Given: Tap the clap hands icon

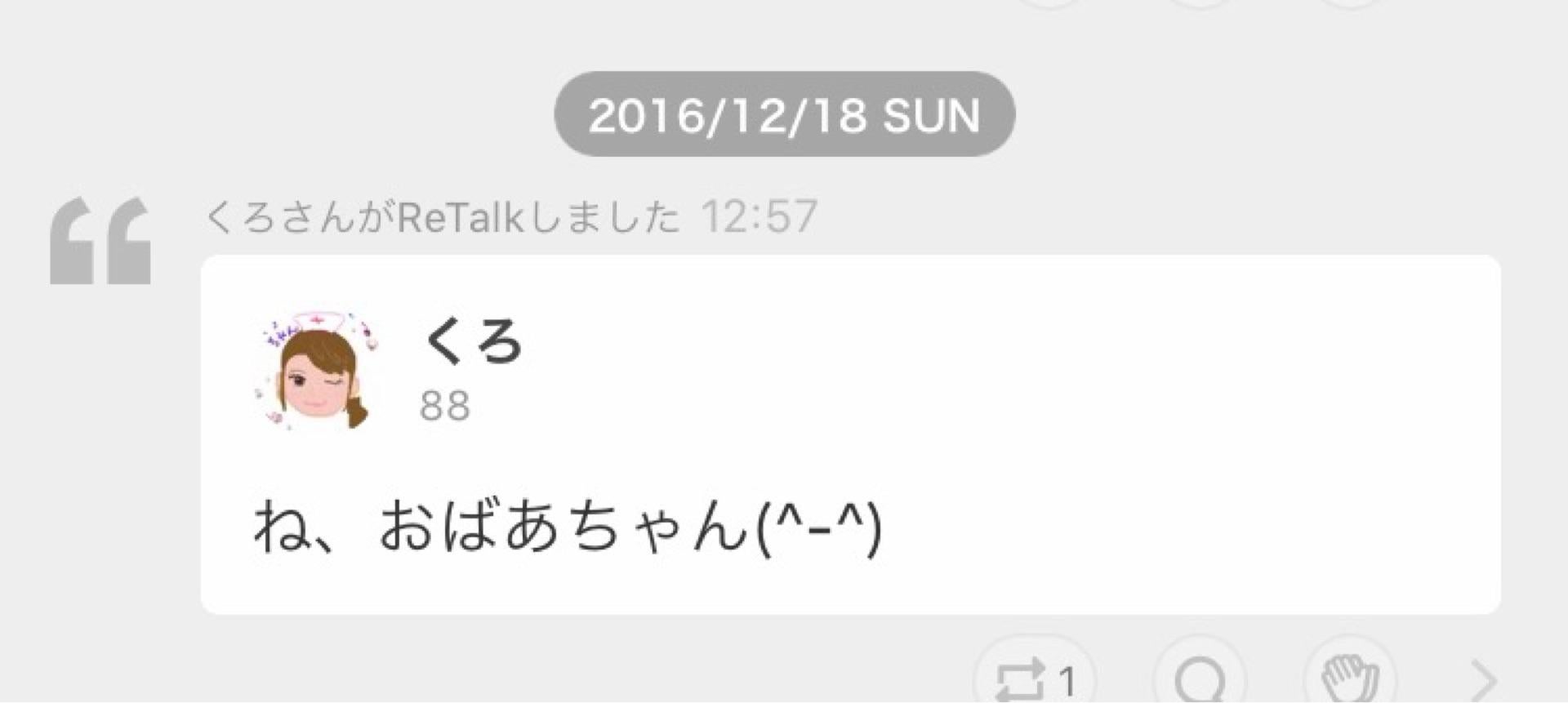Looking at the screenshot, I should click(x=1351, y=678).
